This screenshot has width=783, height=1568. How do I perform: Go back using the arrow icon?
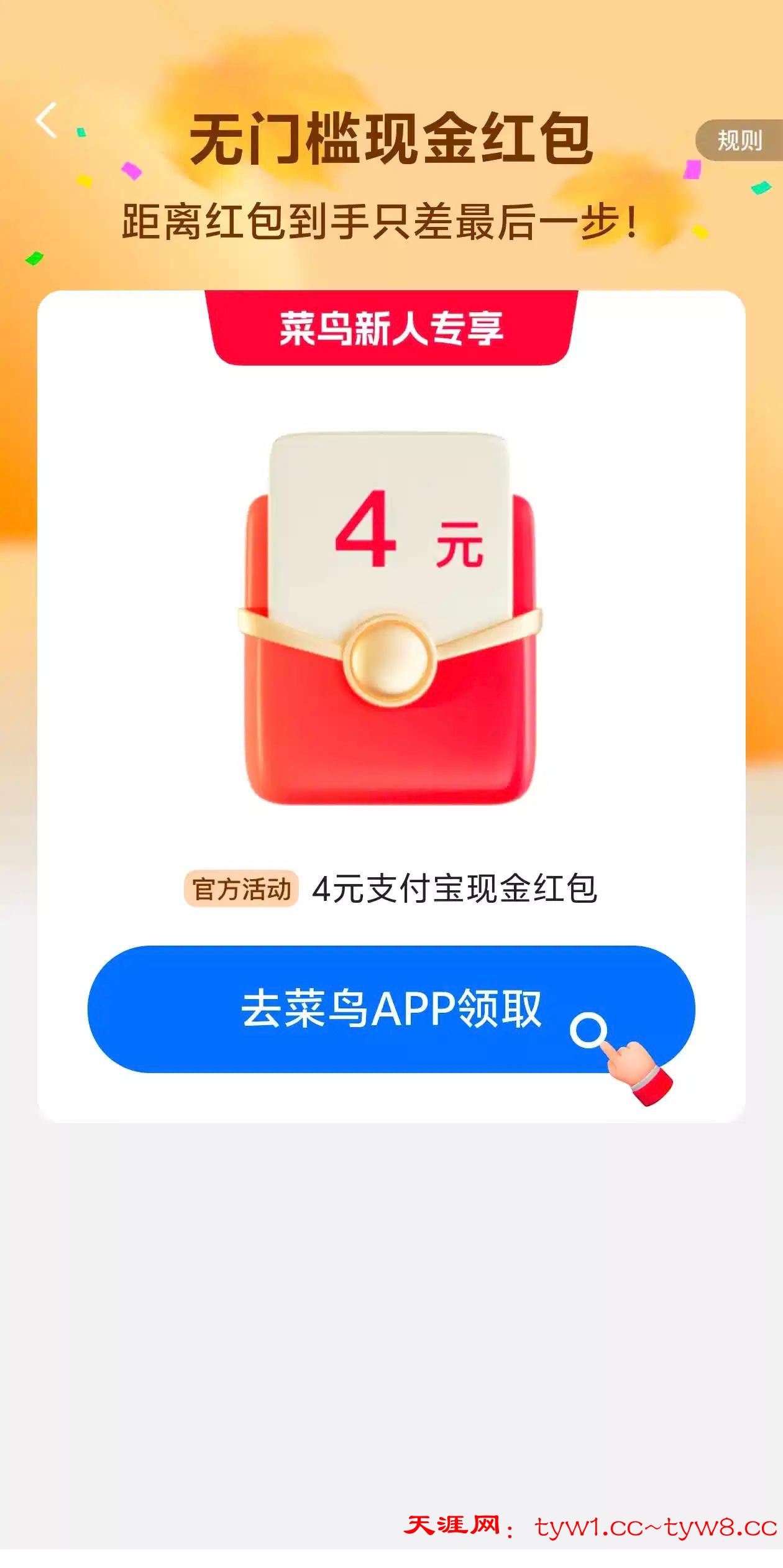coord(47,120)
